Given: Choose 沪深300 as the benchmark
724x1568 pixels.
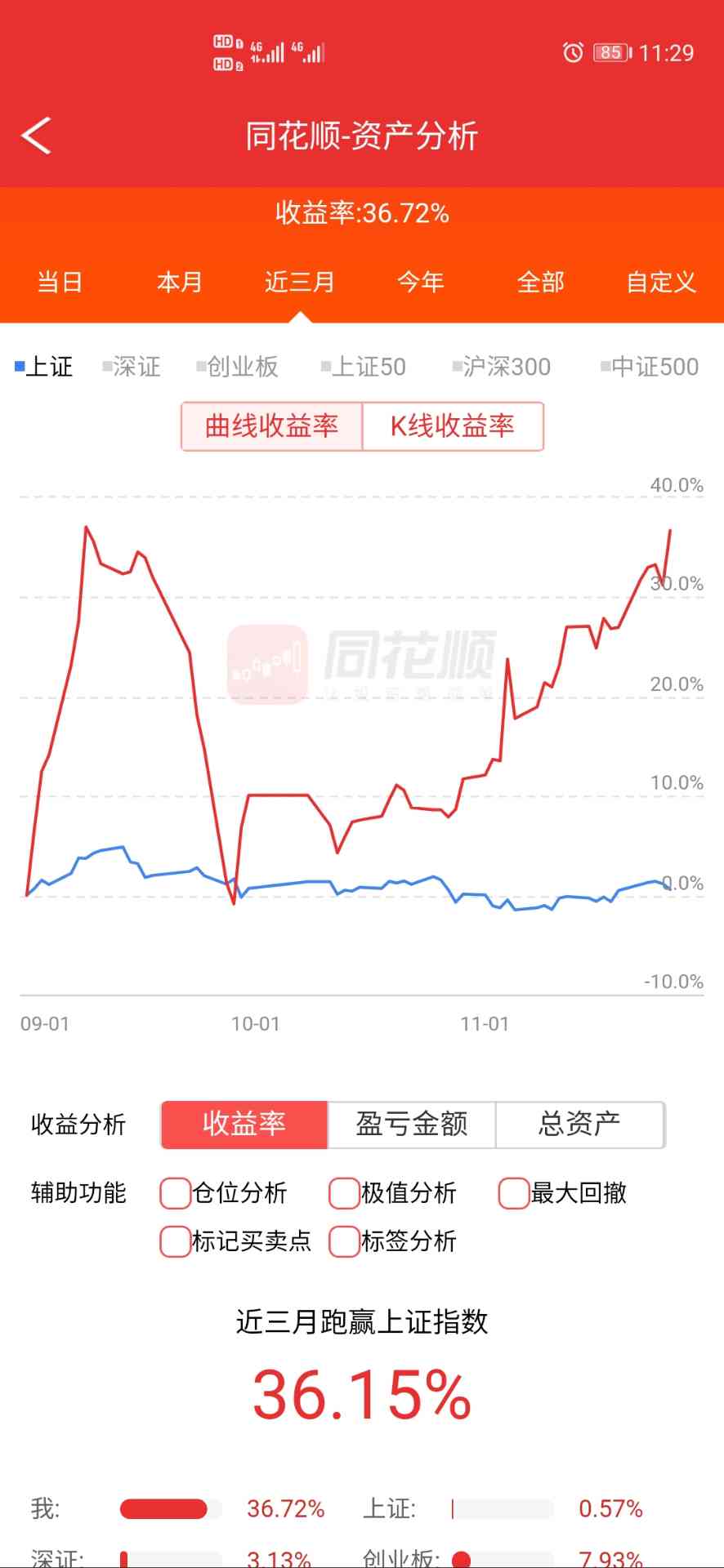Looking at the screenshot, I should pos(502,367).
